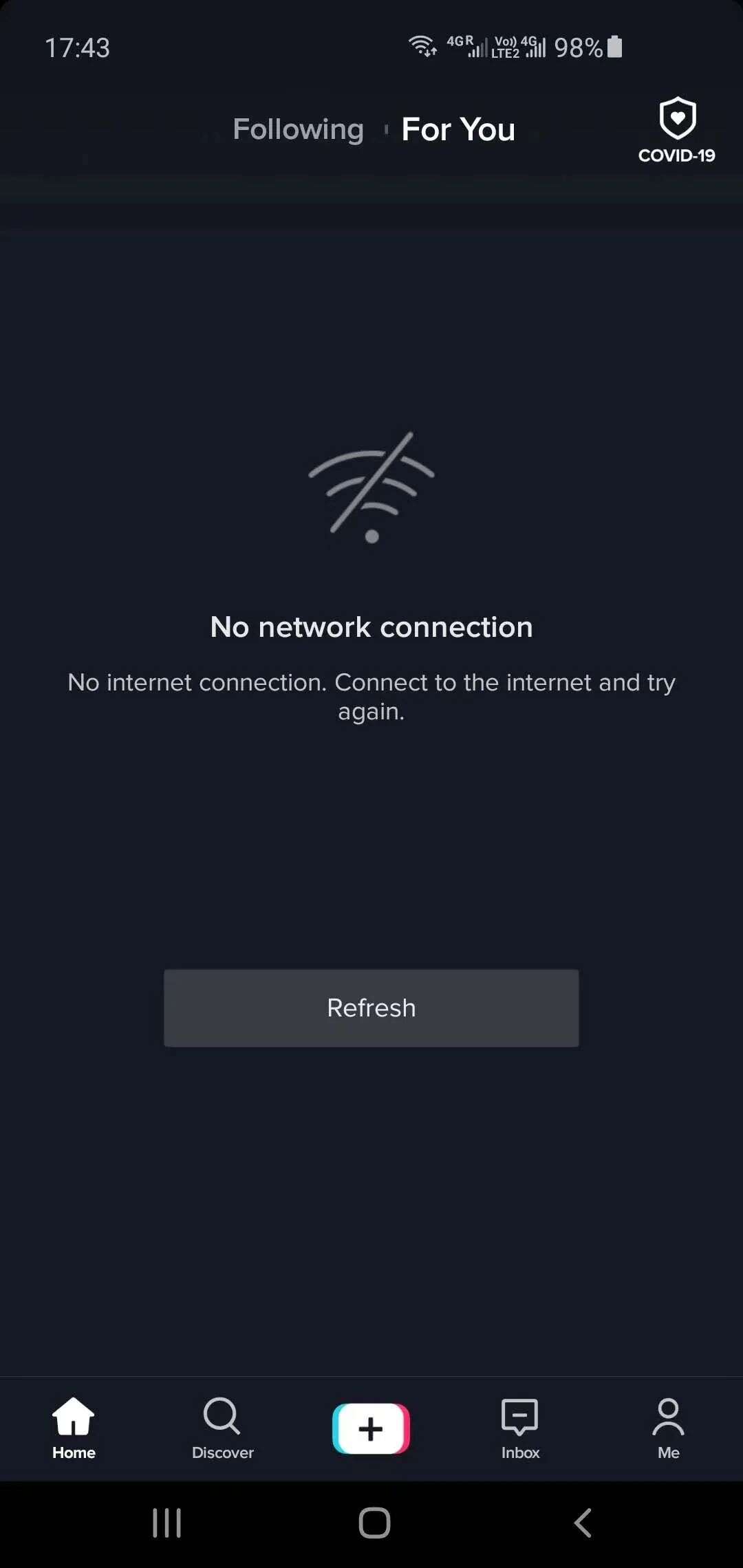
Task: Tap the system back button
Action: coord(583,1523)
